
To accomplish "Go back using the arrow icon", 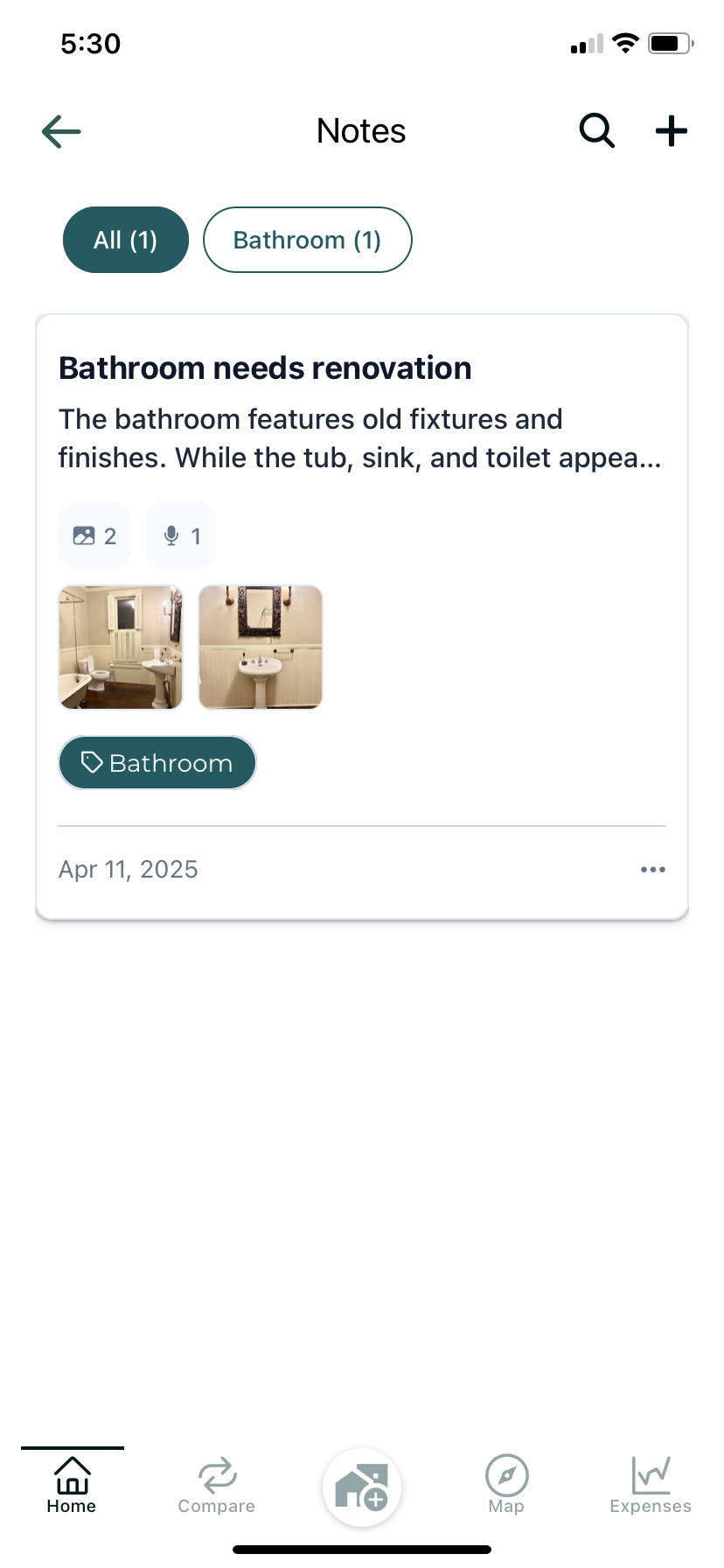I will pos(61,132).
